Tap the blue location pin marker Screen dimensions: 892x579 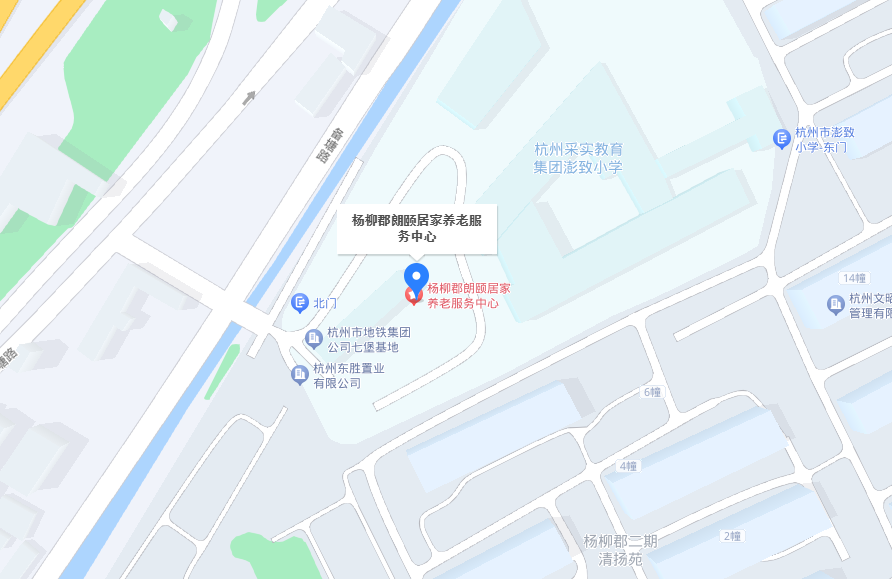(416, 277)
